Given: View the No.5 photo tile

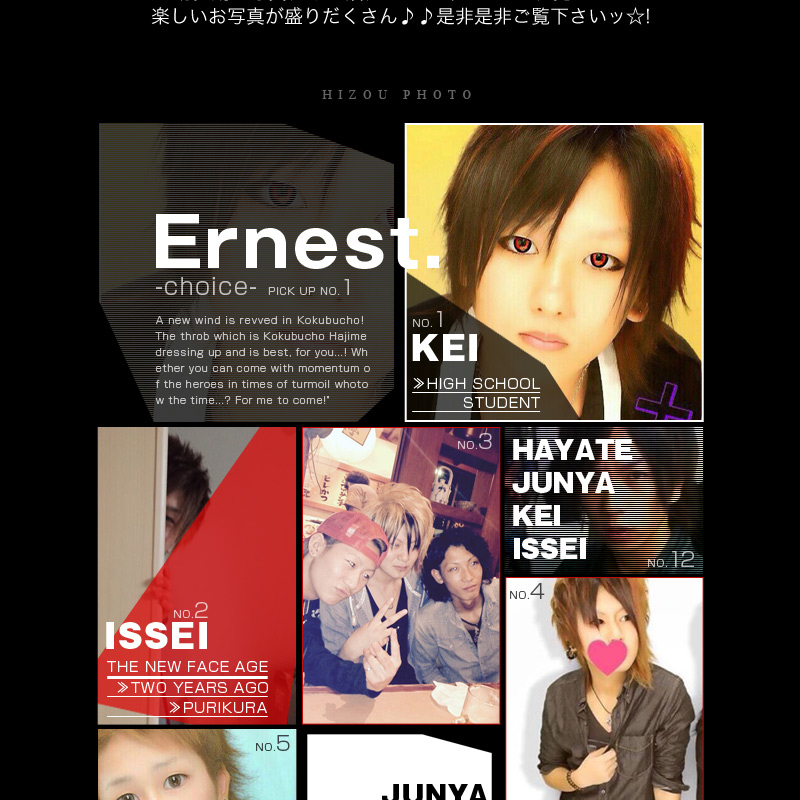Looking at the screenshot, I should [x=197, y=764].
